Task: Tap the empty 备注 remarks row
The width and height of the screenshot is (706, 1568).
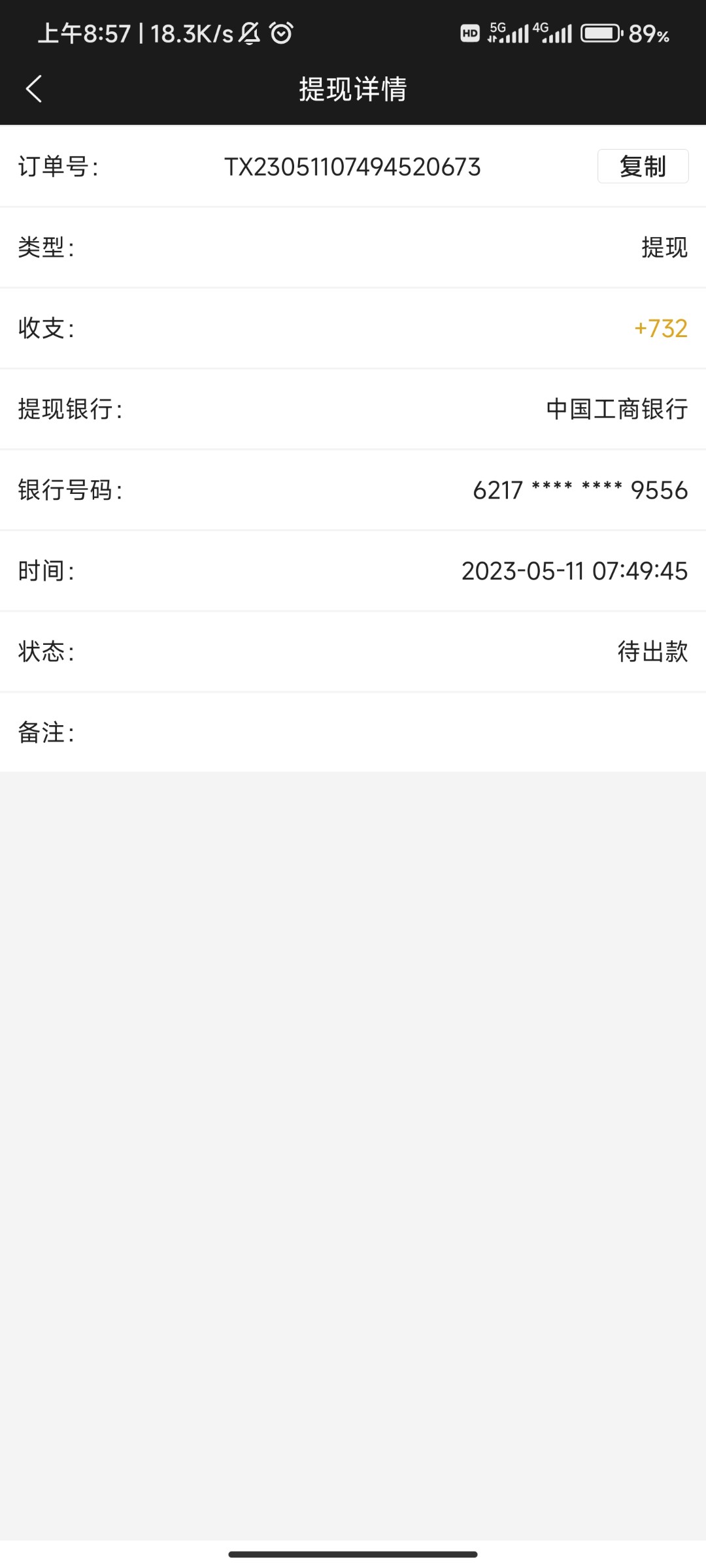Action: point(353,732)
